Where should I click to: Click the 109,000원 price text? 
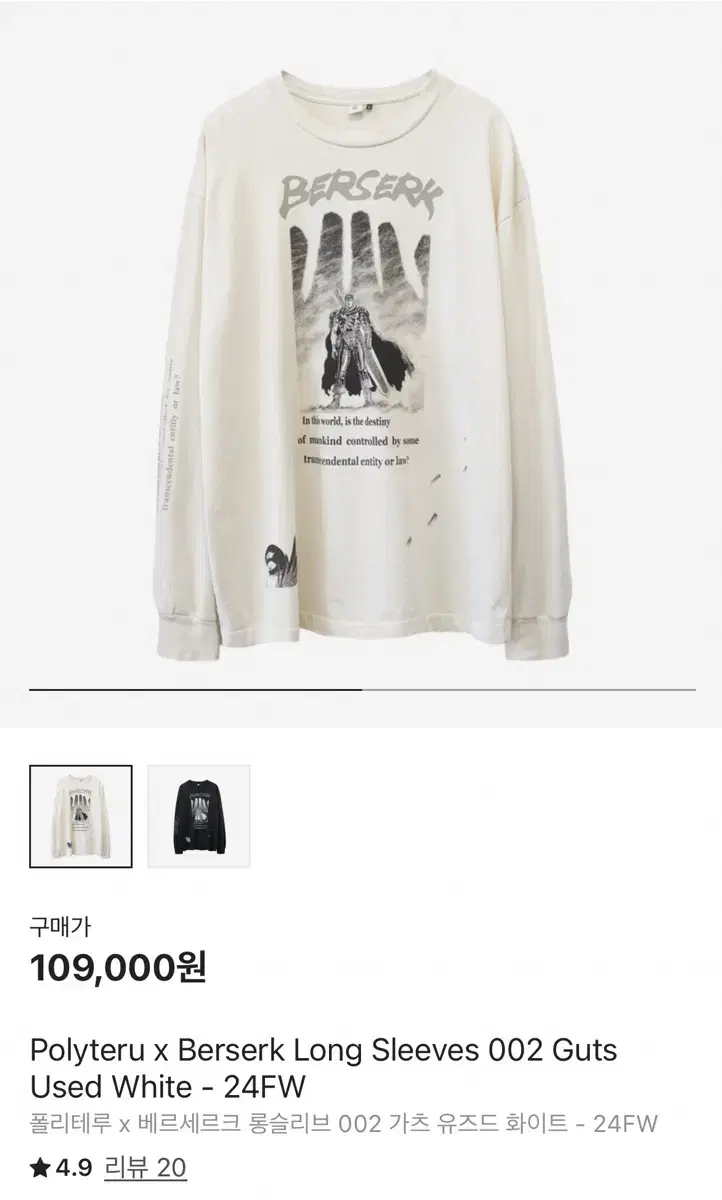(119, 966)
